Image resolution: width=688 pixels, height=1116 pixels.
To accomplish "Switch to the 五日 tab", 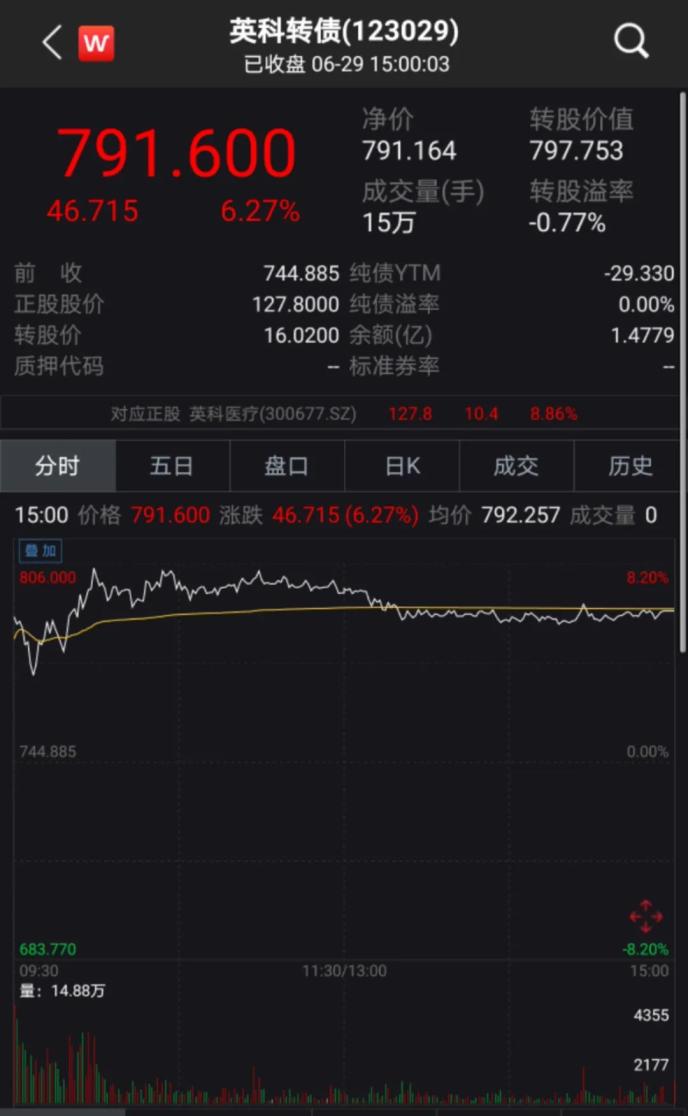I will [172, 465].
